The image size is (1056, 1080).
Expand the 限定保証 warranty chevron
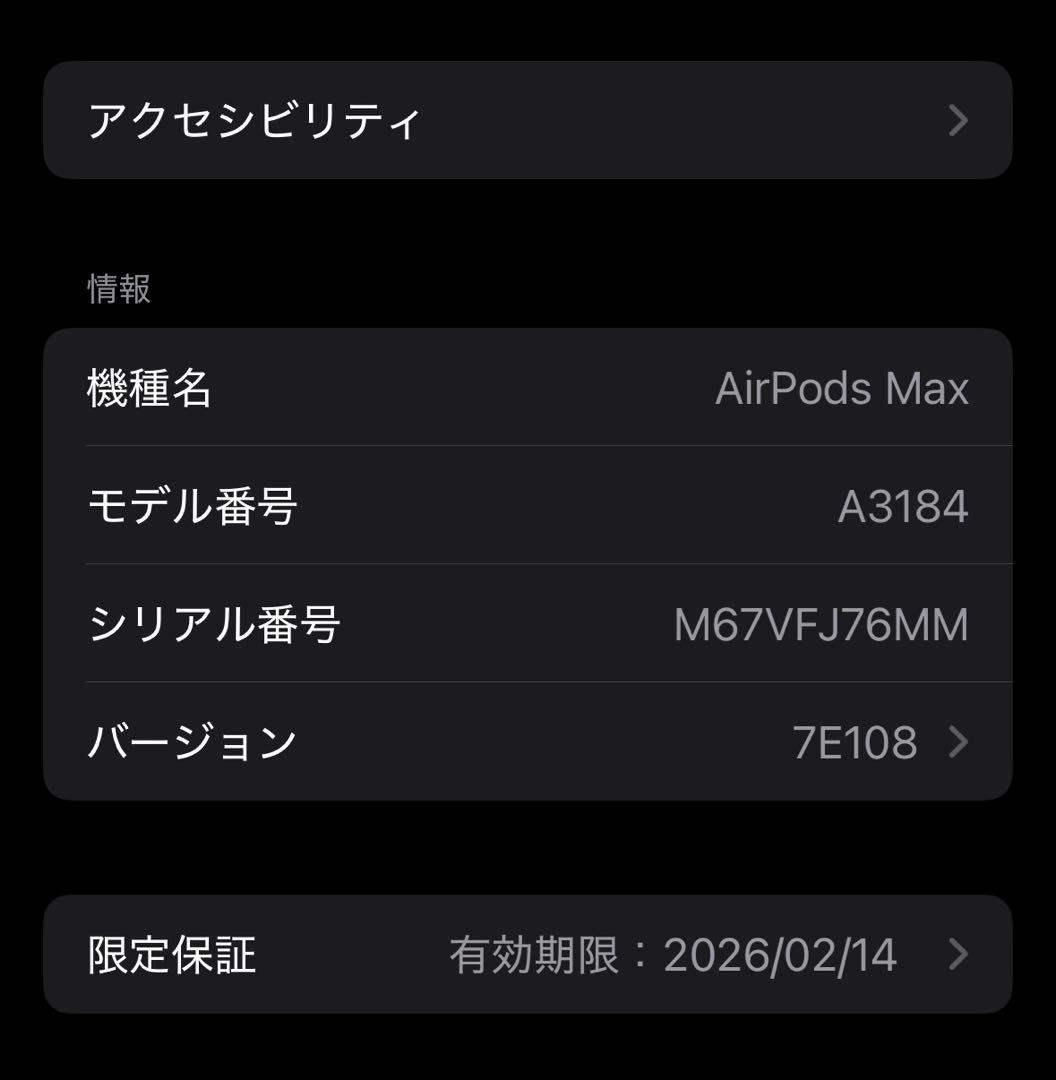point(958,956)
